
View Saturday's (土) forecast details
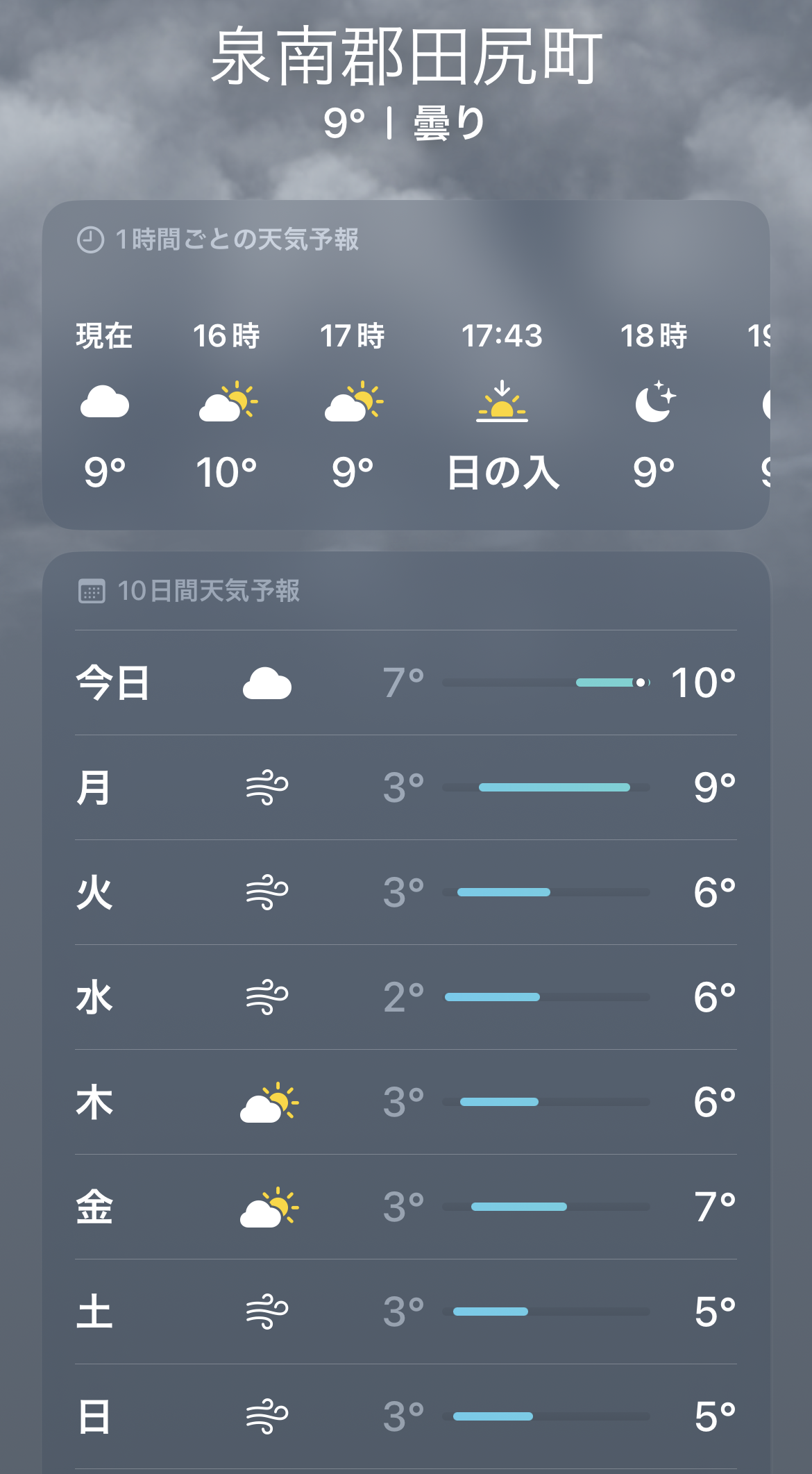point(406,1312)
